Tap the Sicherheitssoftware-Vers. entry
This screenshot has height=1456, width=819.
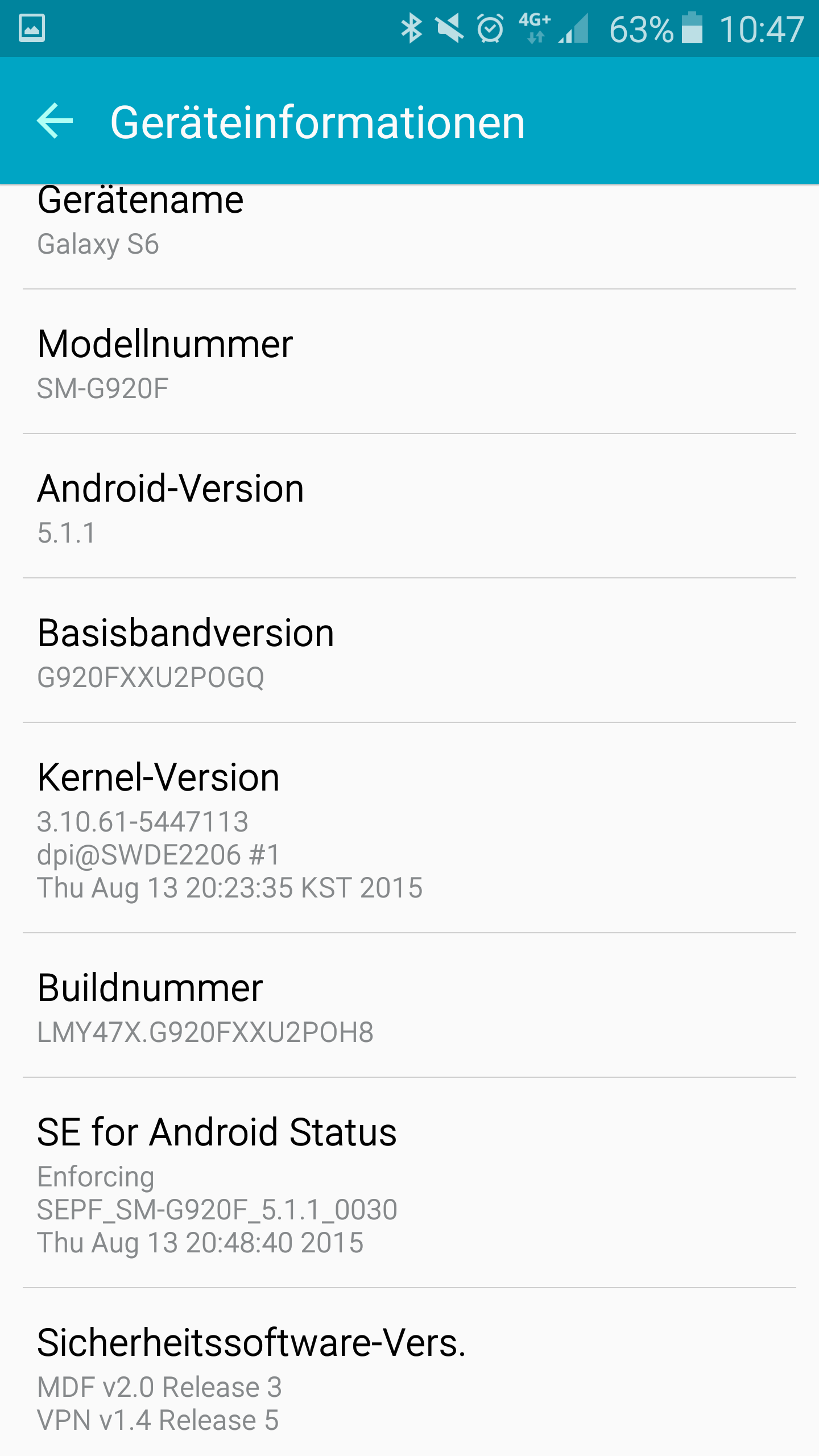coord(409,1373)
